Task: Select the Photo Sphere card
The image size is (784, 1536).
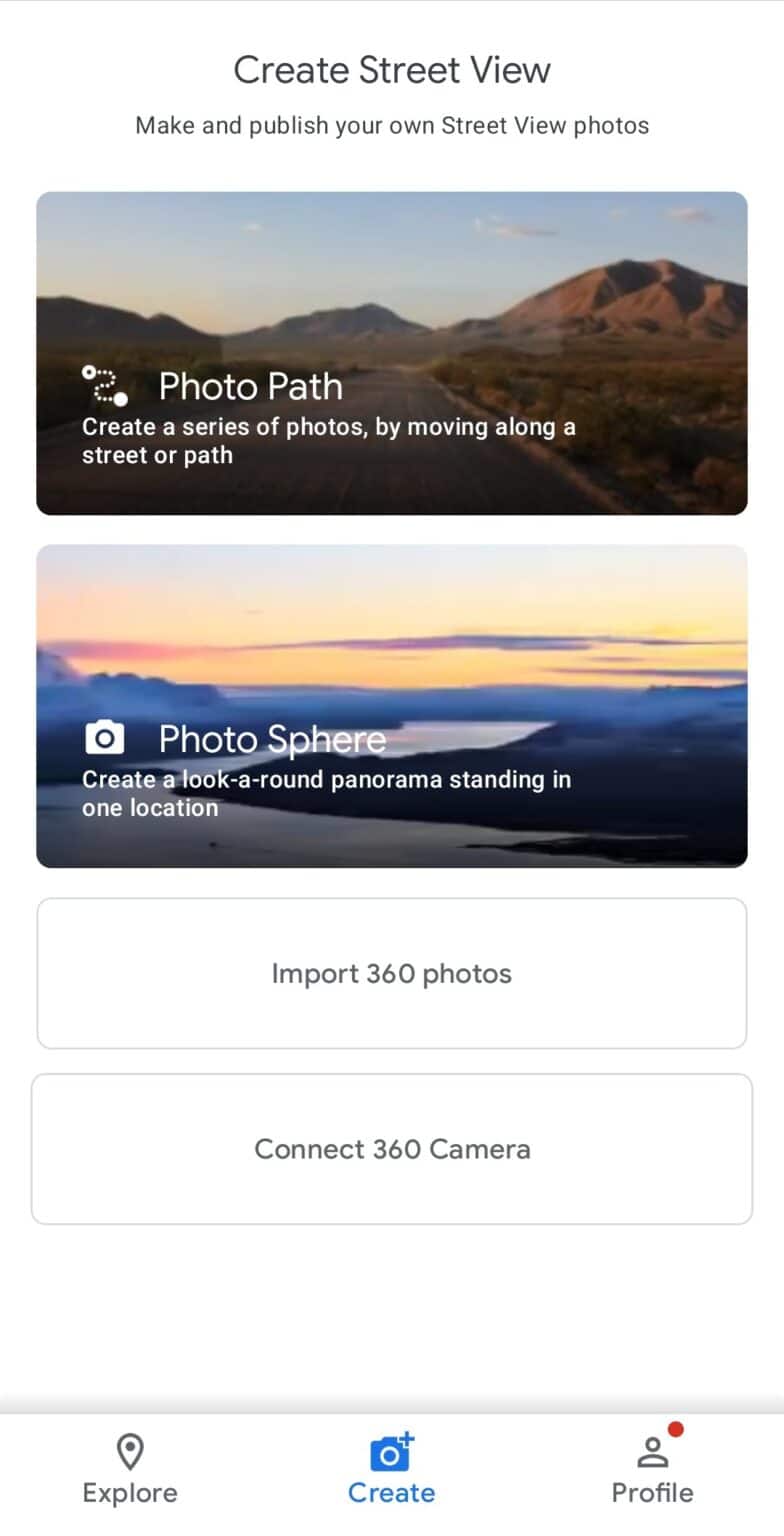Action: pyautogui.click(x=391, y=706)
